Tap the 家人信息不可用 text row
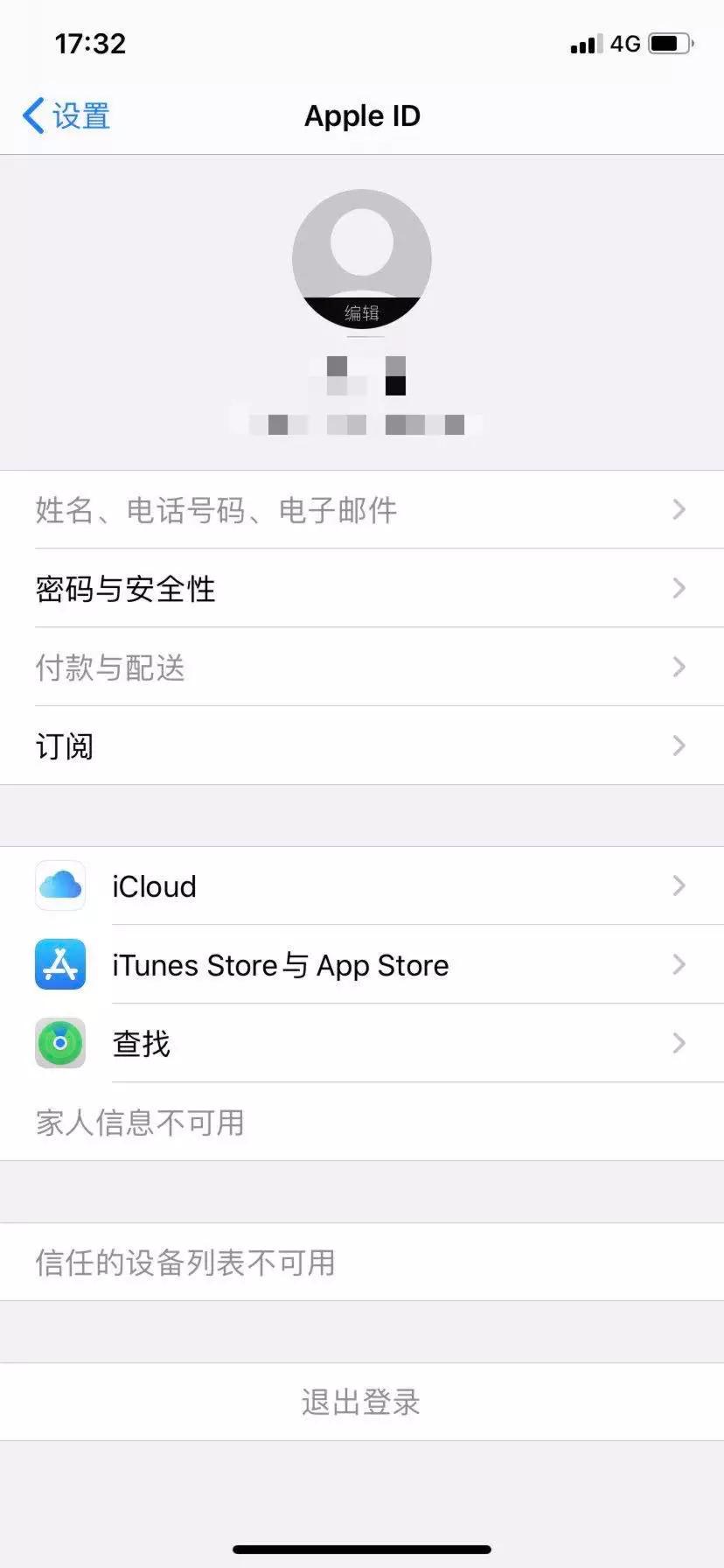This screenshot has width=724, height=1568. pyautogui.click(x=138, y=1122)
